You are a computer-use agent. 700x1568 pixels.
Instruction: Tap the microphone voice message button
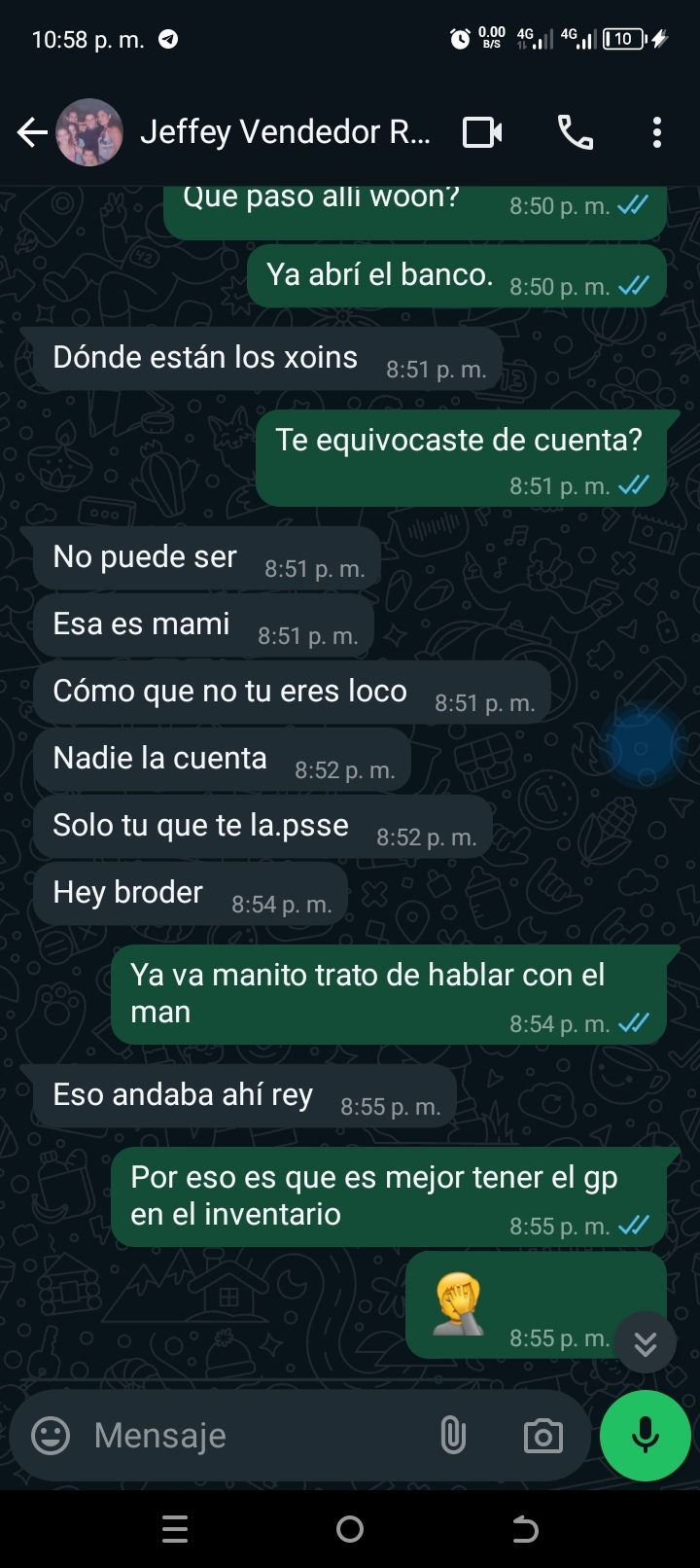[646, 1436]
